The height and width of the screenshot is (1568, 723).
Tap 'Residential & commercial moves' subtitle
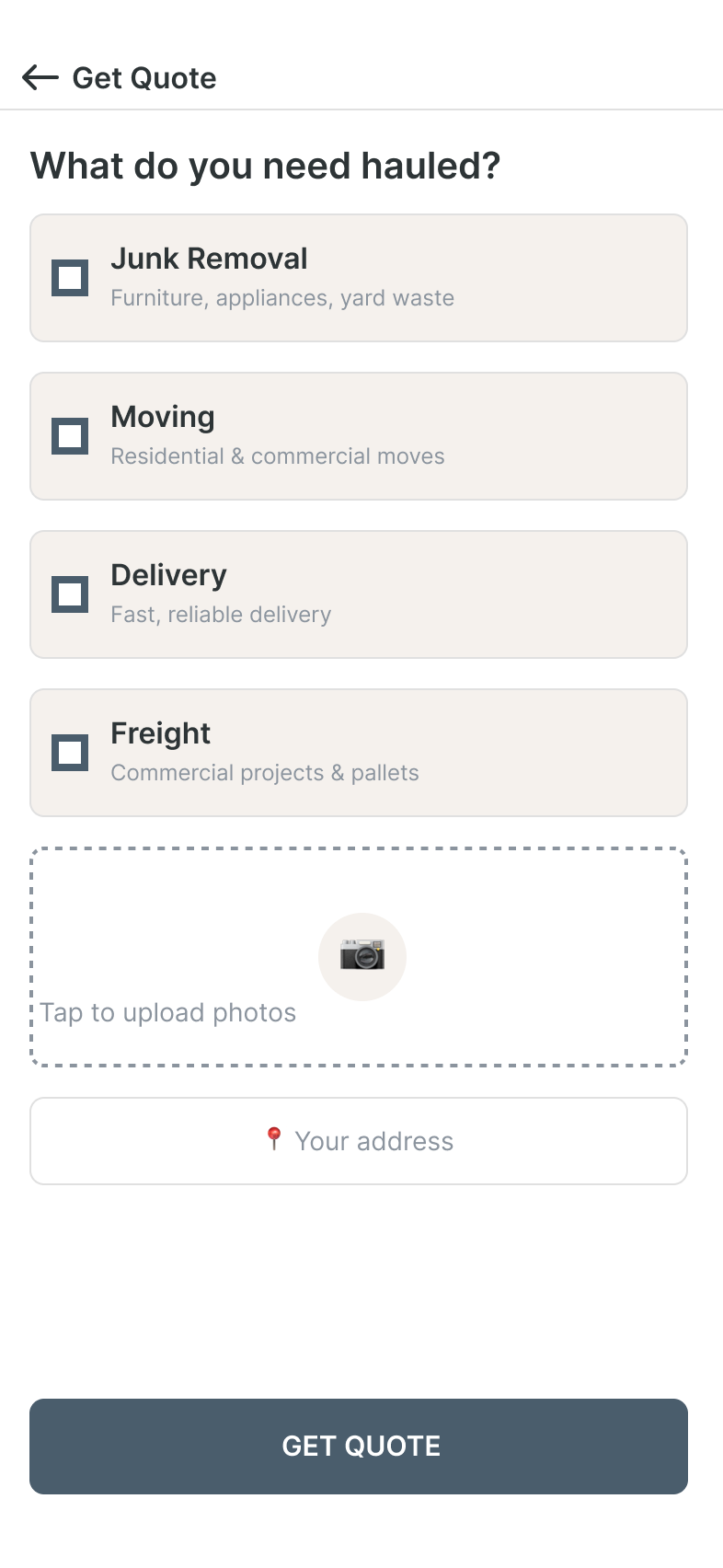click(278, 455)
